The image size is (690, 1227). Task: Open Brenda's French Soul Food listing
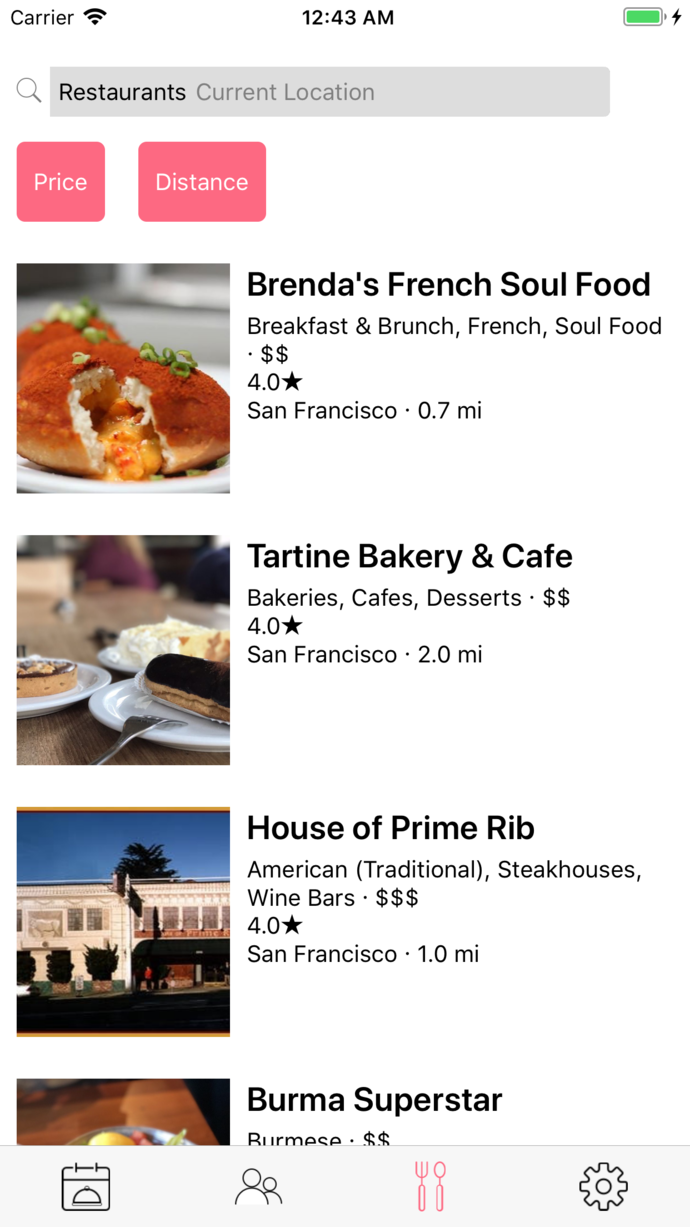tap(448, 285)
